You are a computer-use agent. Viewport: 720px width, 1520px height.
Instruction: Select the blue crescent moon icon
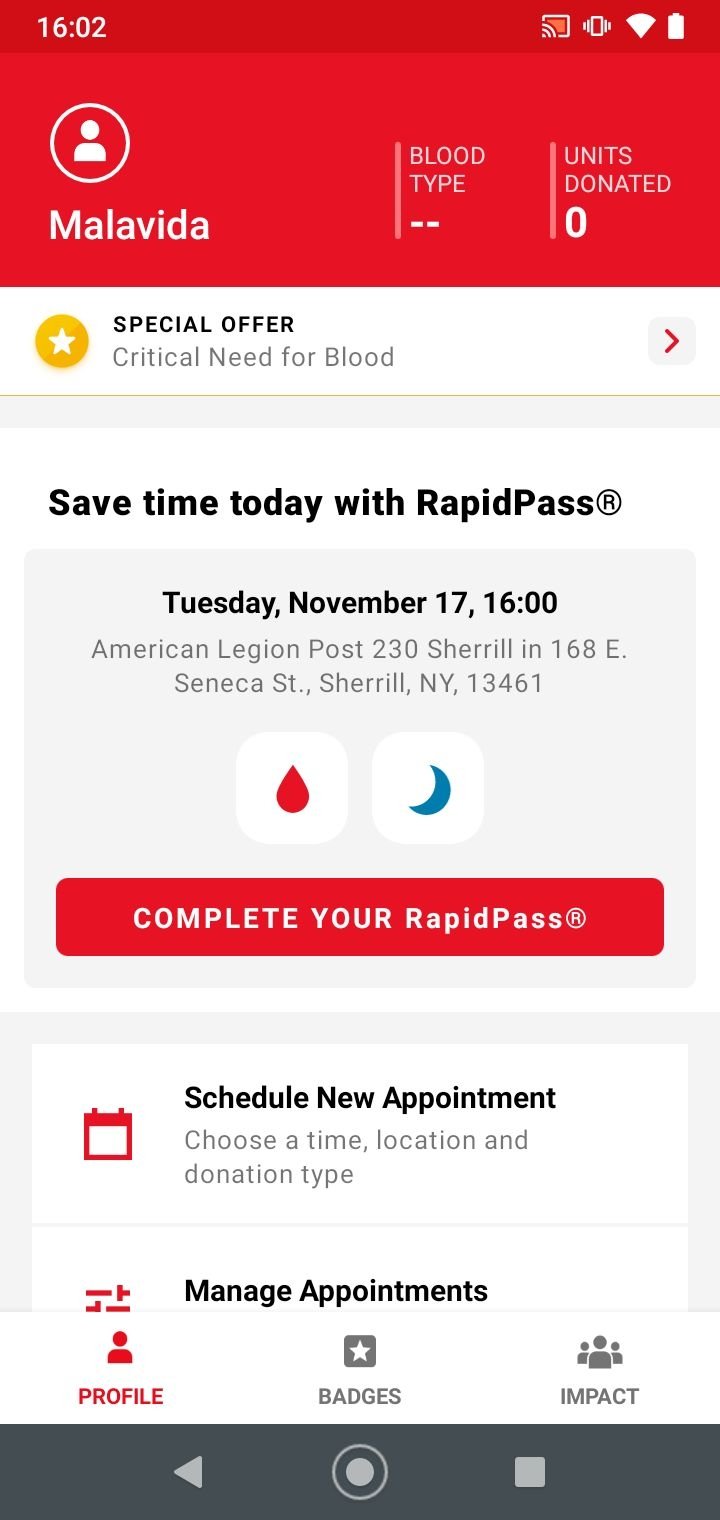tap(428, 788)
